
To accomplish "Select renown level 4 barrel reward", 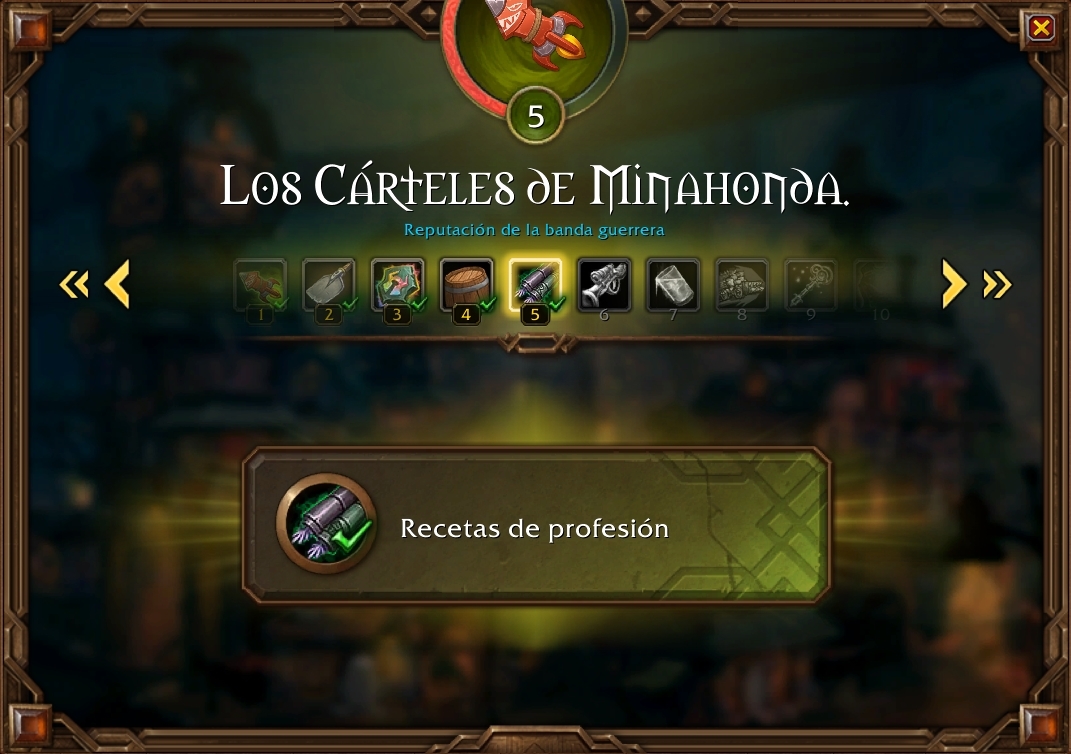I will click(466, 286).
